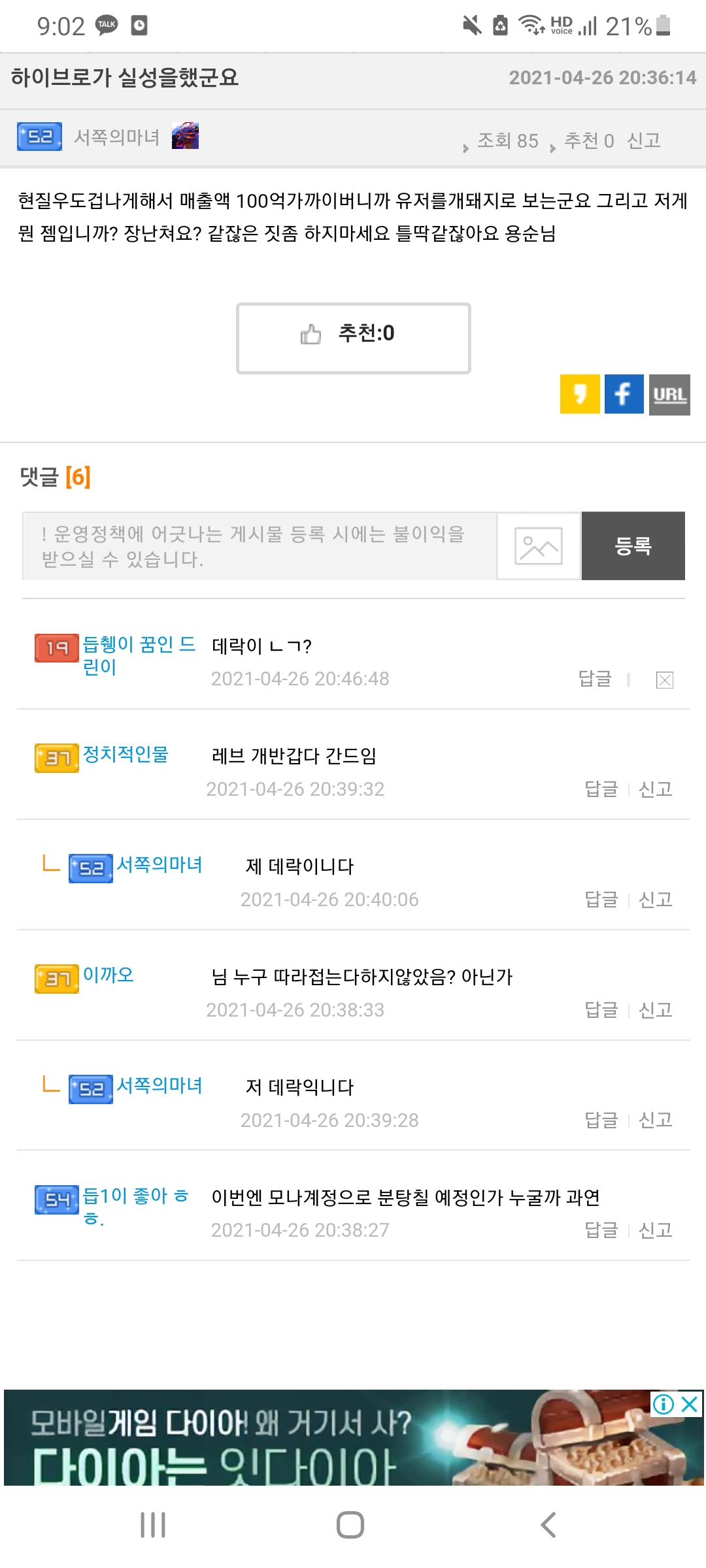The width and height of the screenshot is (706, 1568).
Task: Submit comment with the 등록 button
Action: tap(633, 546)
